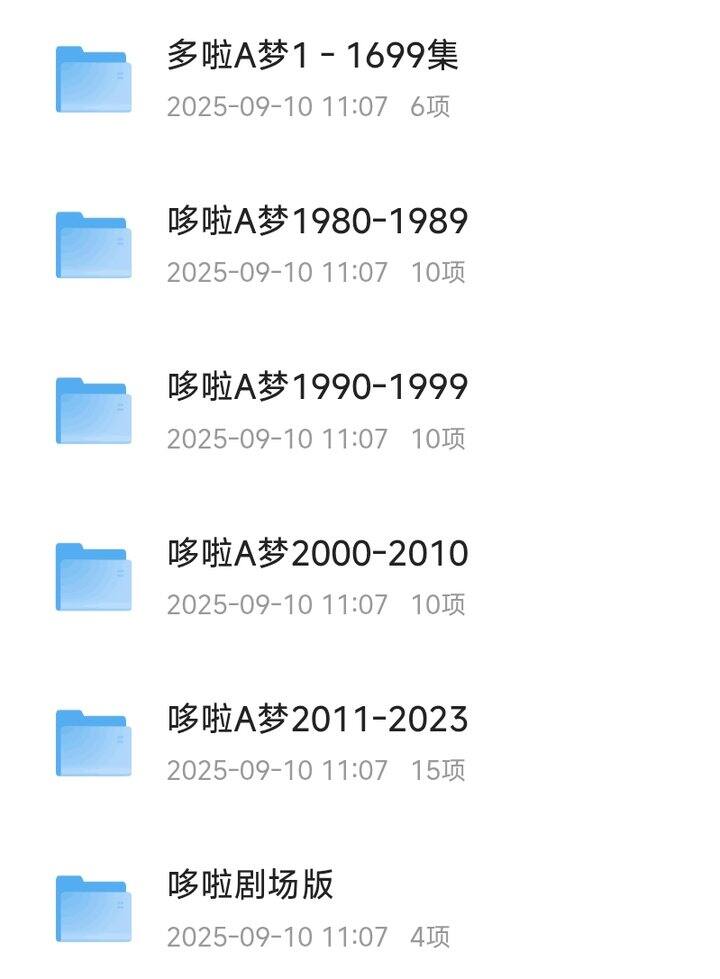
Task: Open the 多啦A梦1 - 1699集 folder
Action: pyautogui.click(x=360, y=79)
